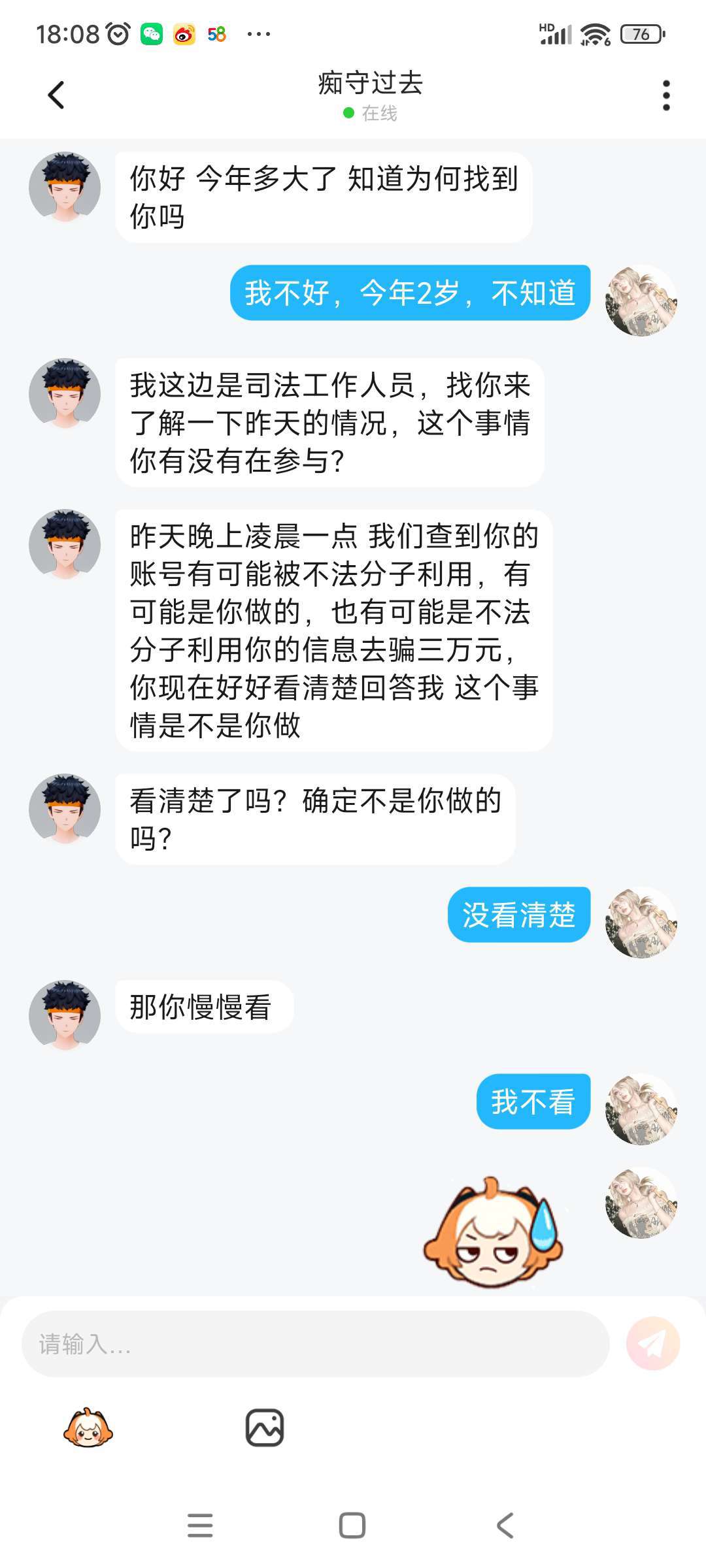Go back from the chat with 痴守过去
The height and width of the screenshot is (1568, 706).
pyautogui.click(x=57, y=95)
